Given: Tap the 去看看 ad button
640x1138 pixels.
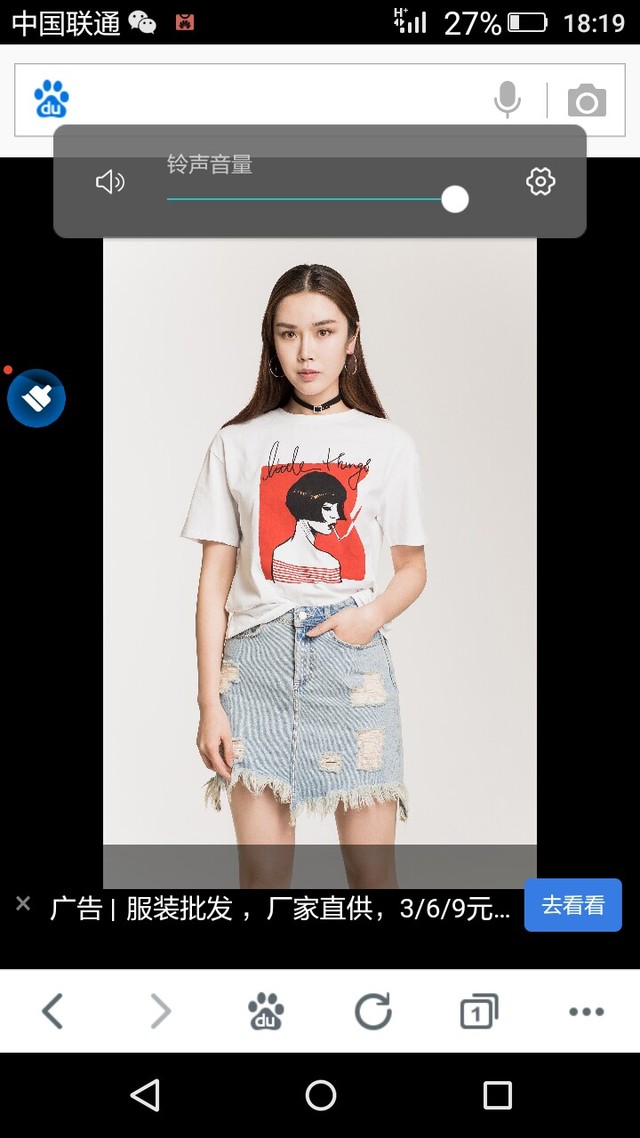Looking at the screenshot, I should point(573,905).
